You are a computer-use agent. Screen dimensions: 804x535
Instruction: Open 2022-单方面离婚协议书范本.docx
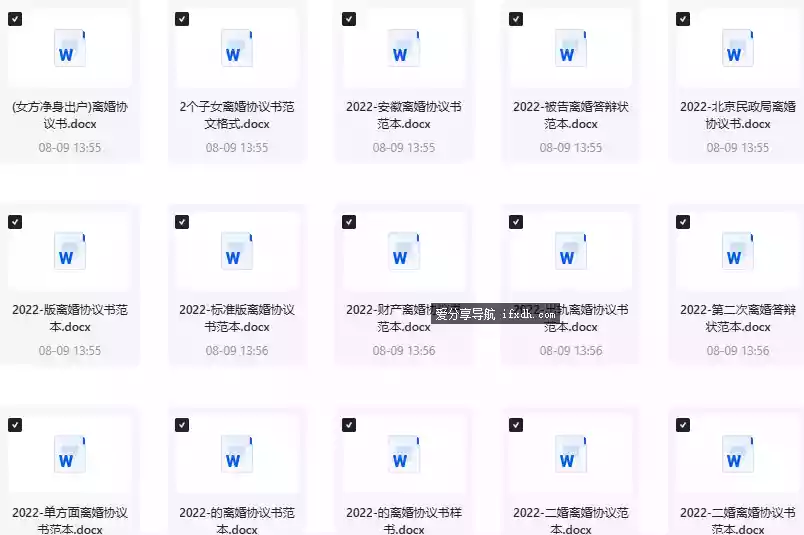tap(70, 454)
